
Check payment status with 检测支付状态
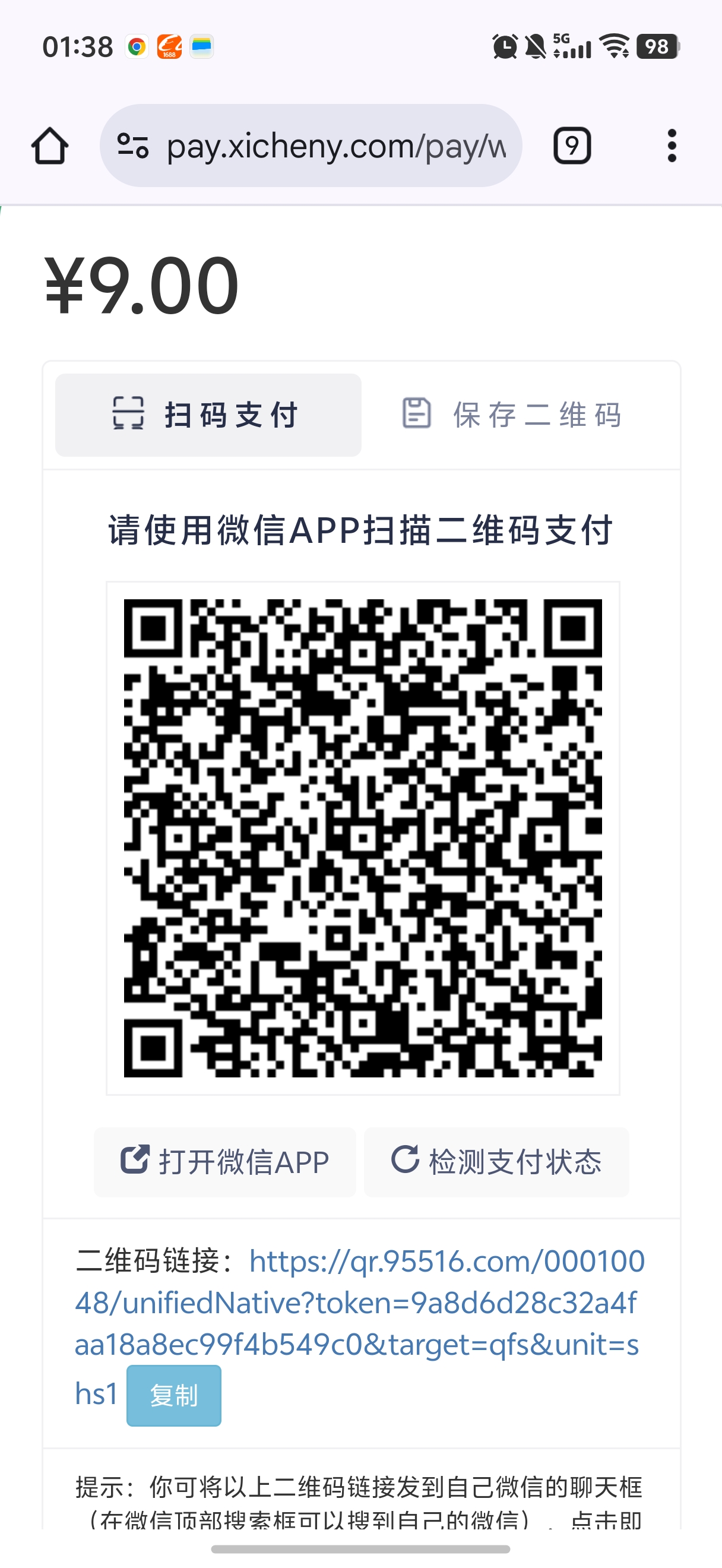pos(496,1162)
